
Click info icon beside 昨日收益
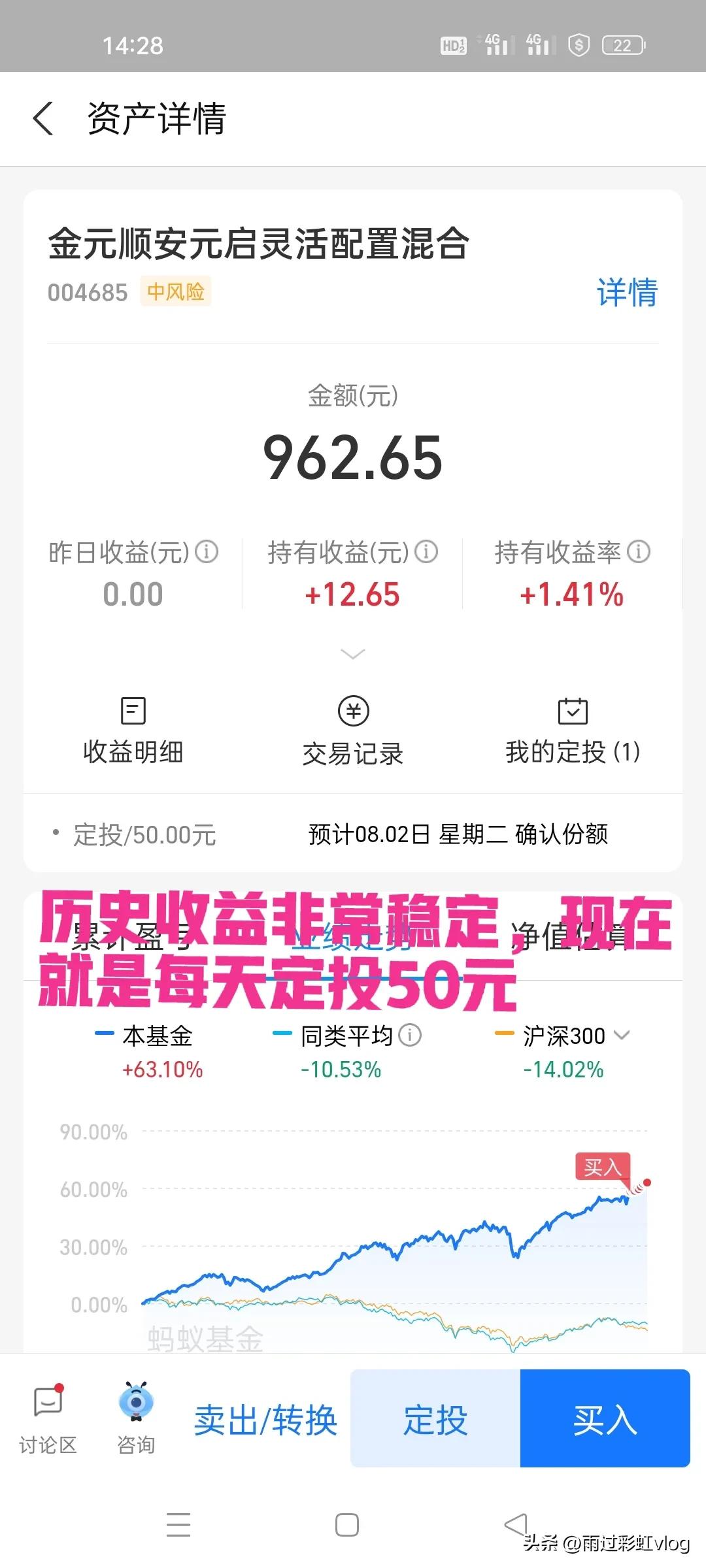click(x=208, y=552)
